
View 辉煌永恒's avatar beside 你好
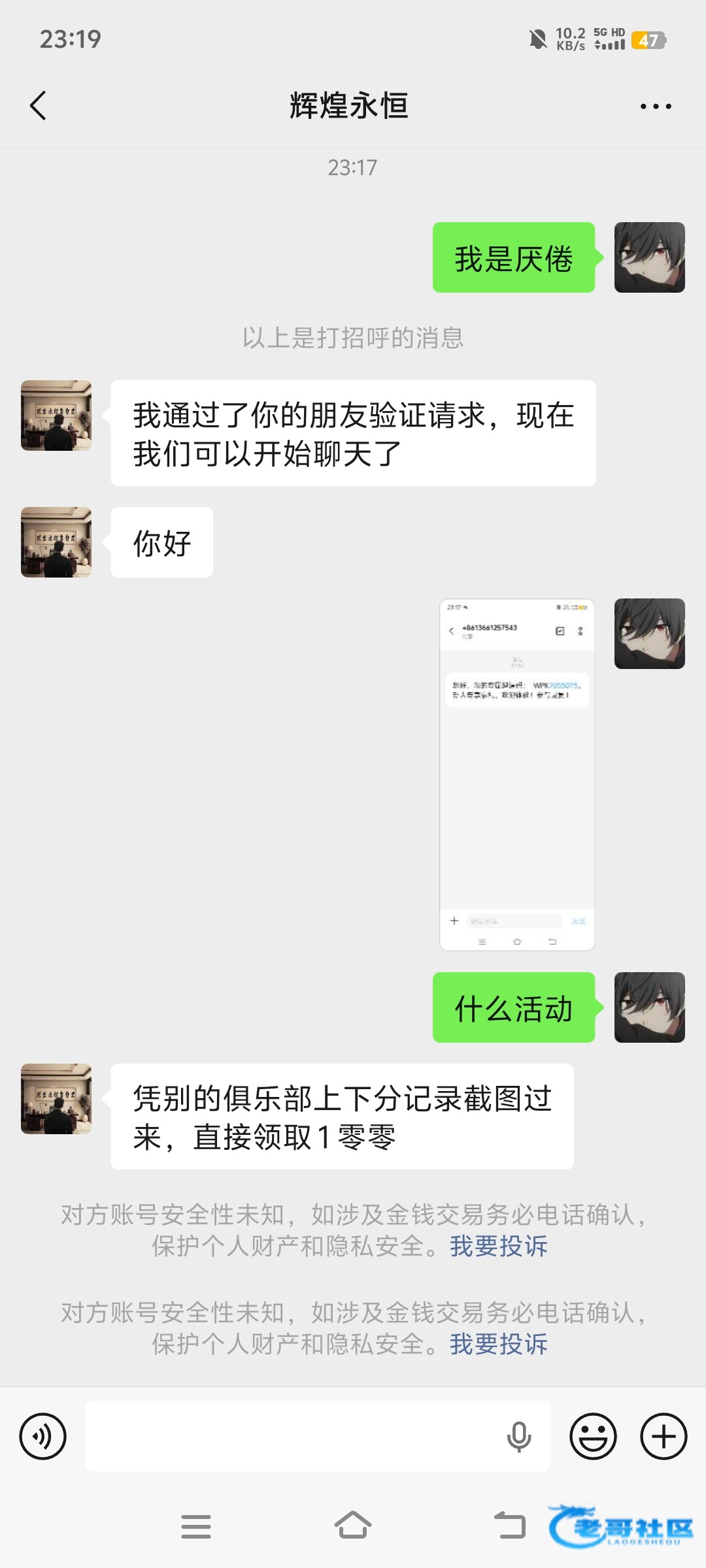coord(56,542)
